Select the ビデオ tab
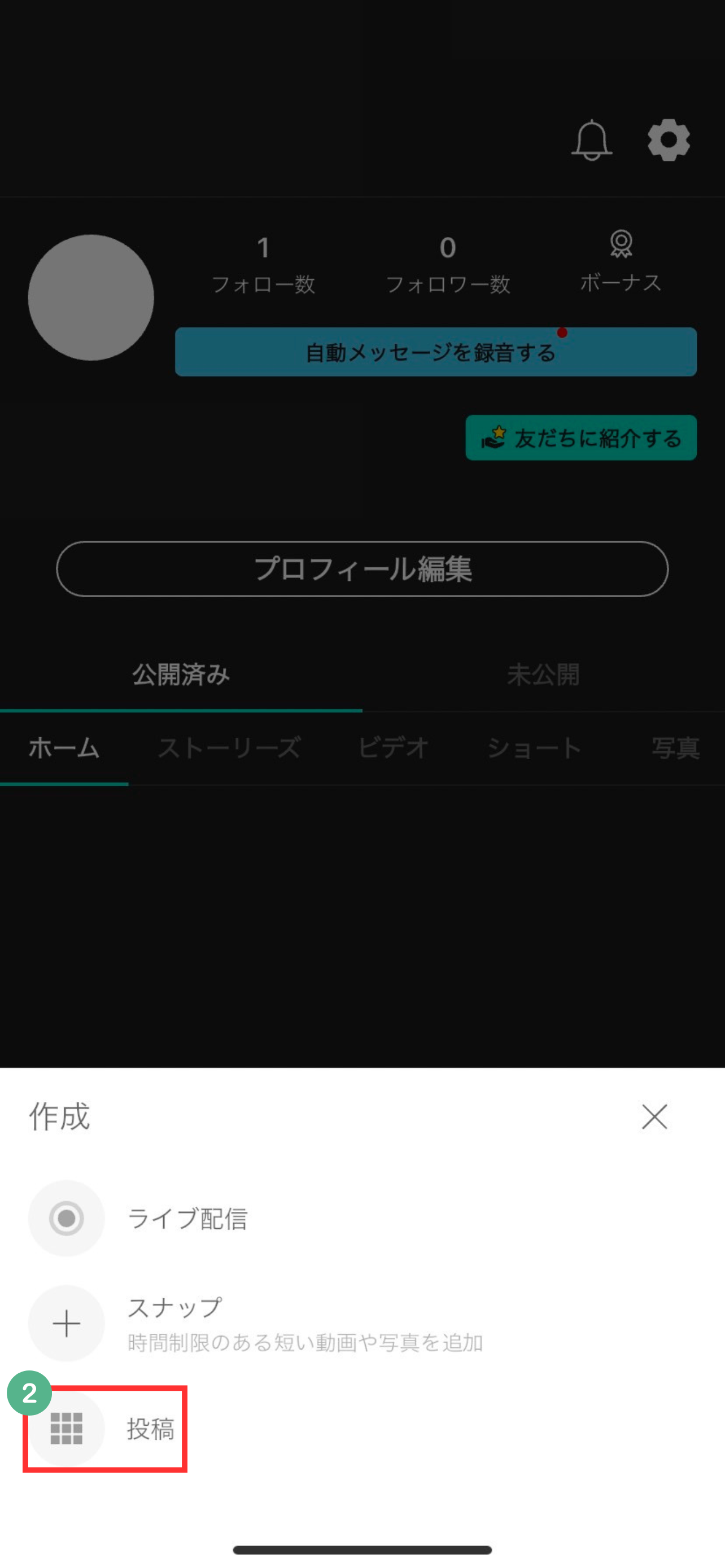The height and width of the screenshot is (1568, 725). 393,748
